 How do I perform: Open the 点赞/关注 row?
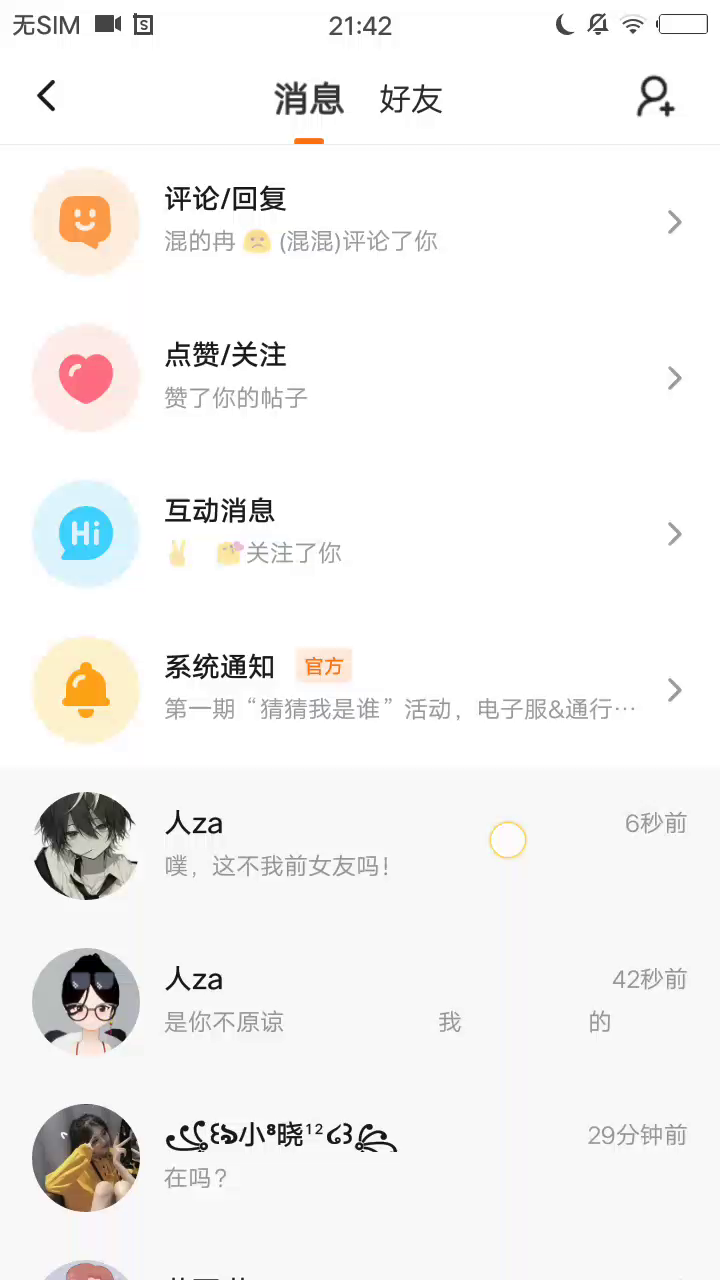360,377
